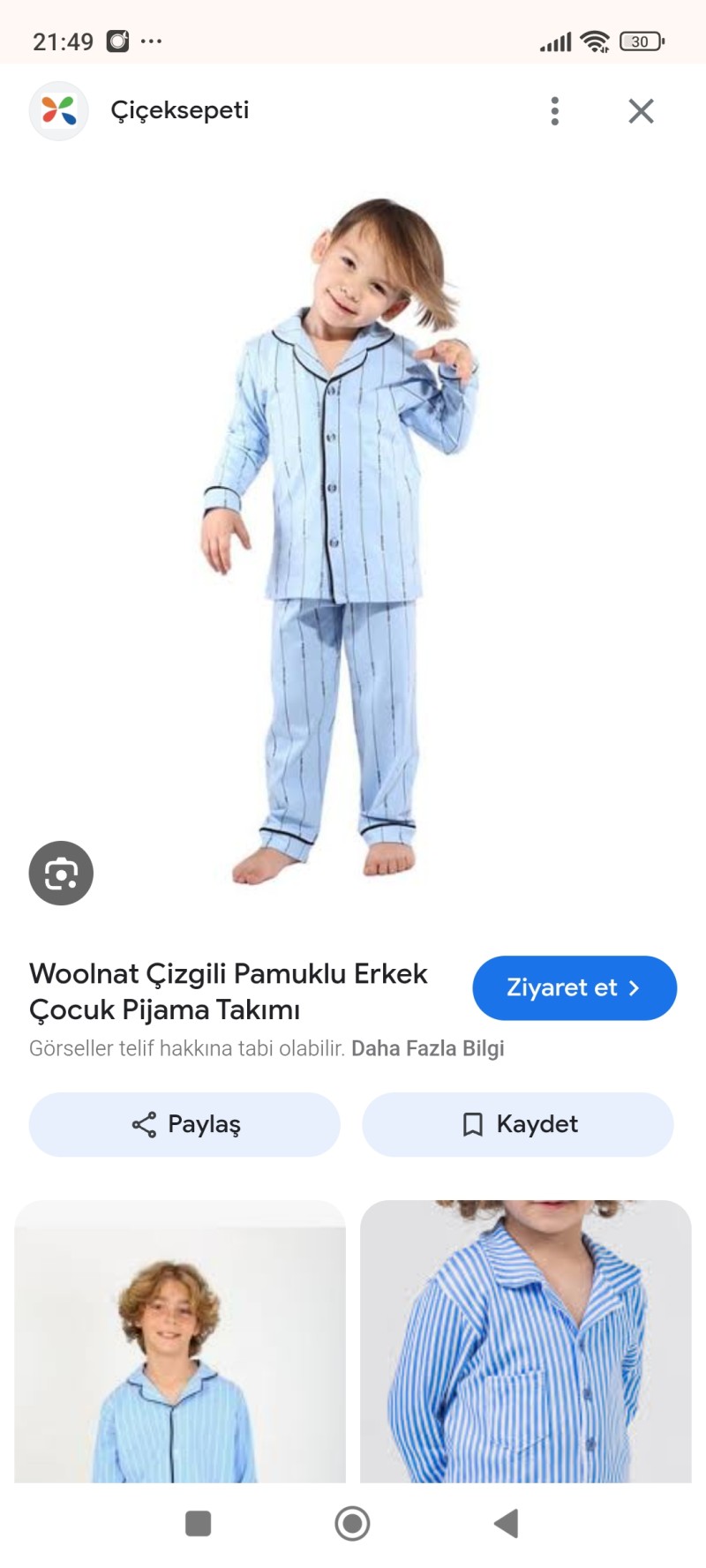Screen dimensions: 706x1568
Task: Open the blue-white striped shirt image
Action: pos(525,1341)
